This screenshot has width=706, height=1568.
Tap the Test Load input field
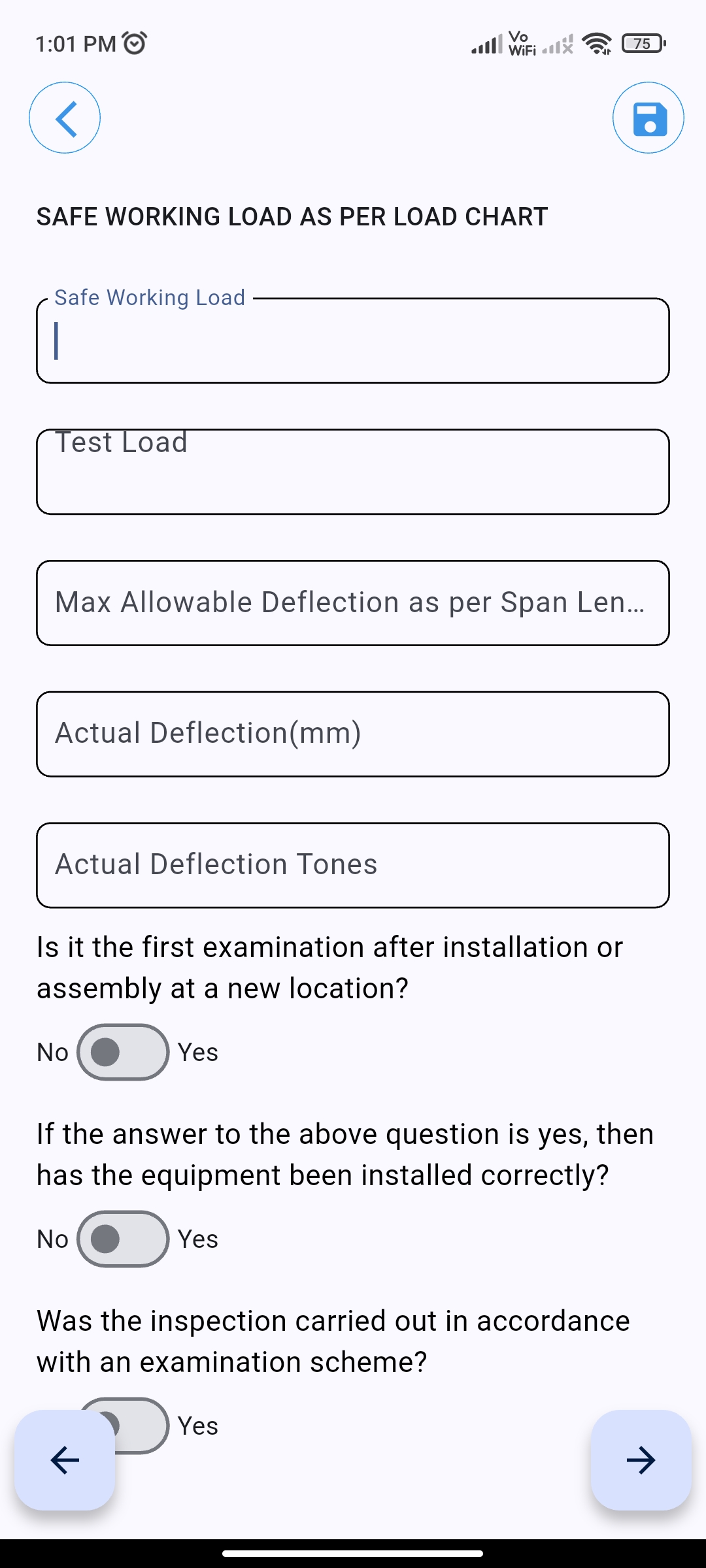click(353, 472)
